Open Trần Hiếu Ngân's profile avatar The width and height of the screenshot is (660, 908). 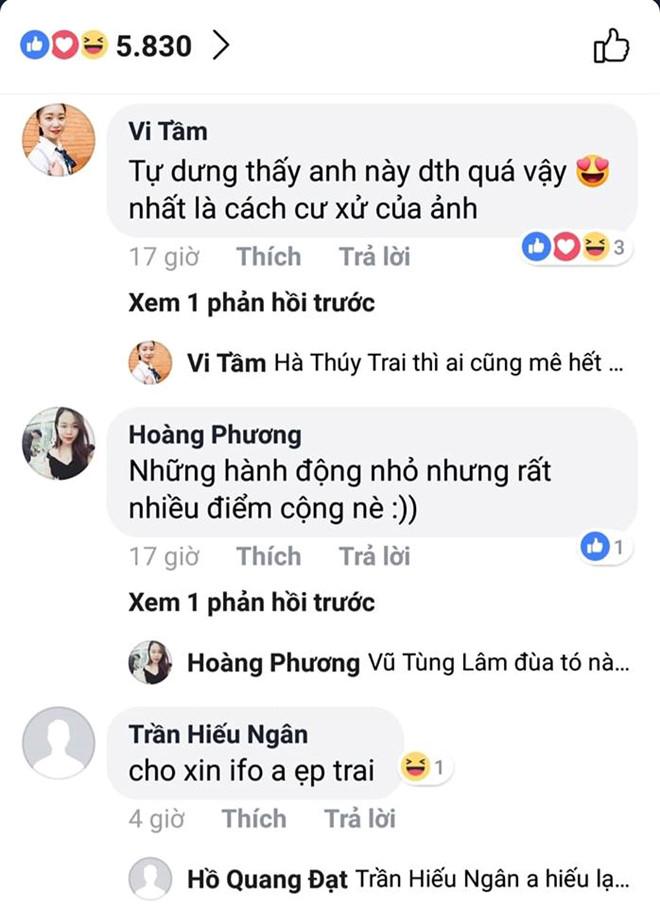[x=59, y=743]
